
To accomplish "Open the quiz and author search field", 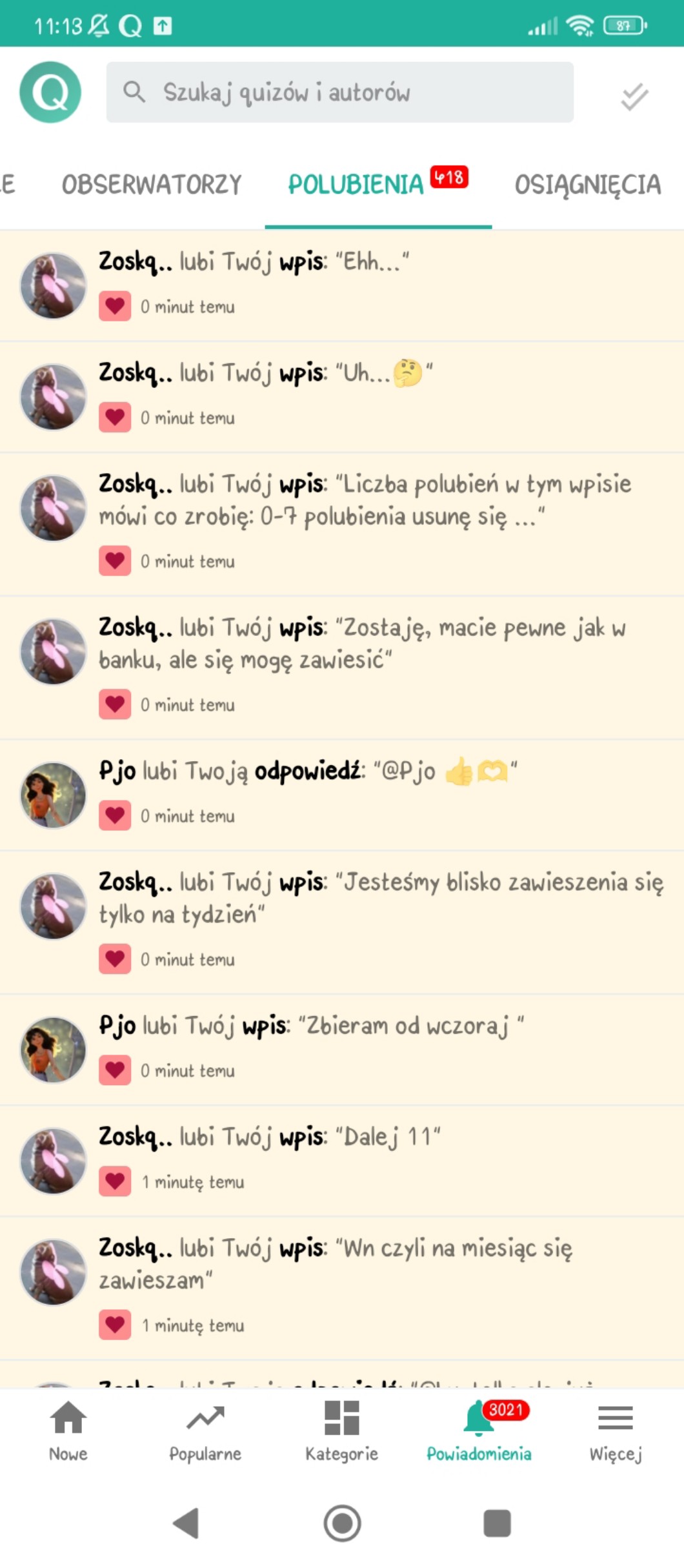I will (339, 92).
